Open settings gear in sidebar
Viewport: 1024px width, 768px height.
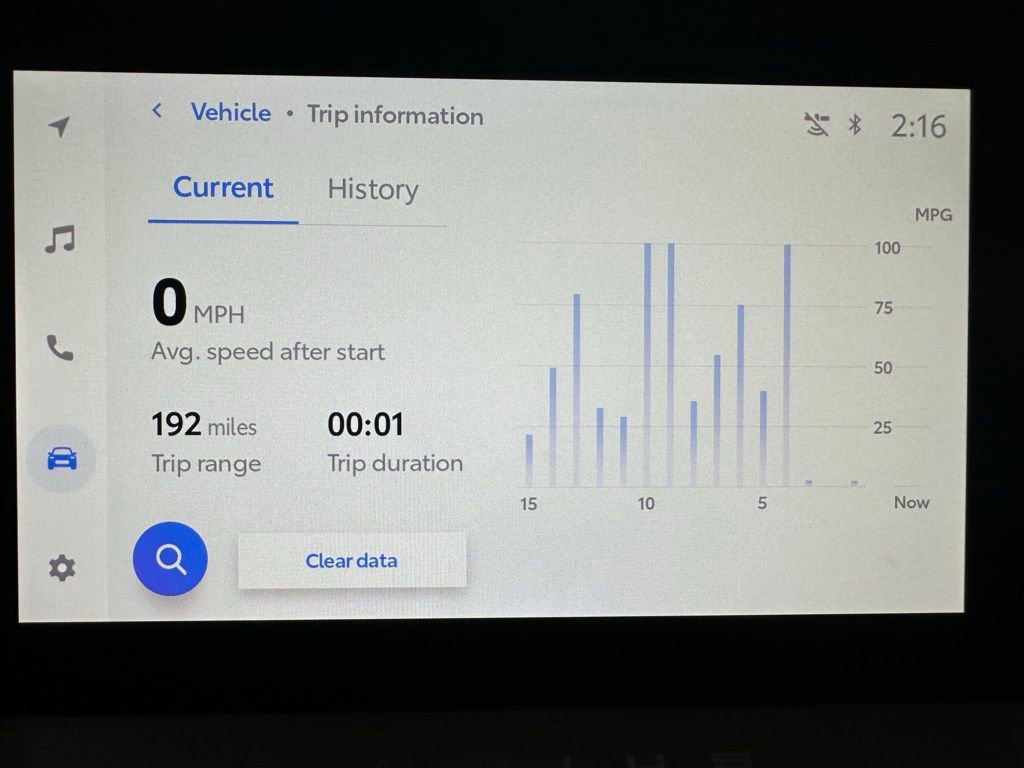click(61, 568)
